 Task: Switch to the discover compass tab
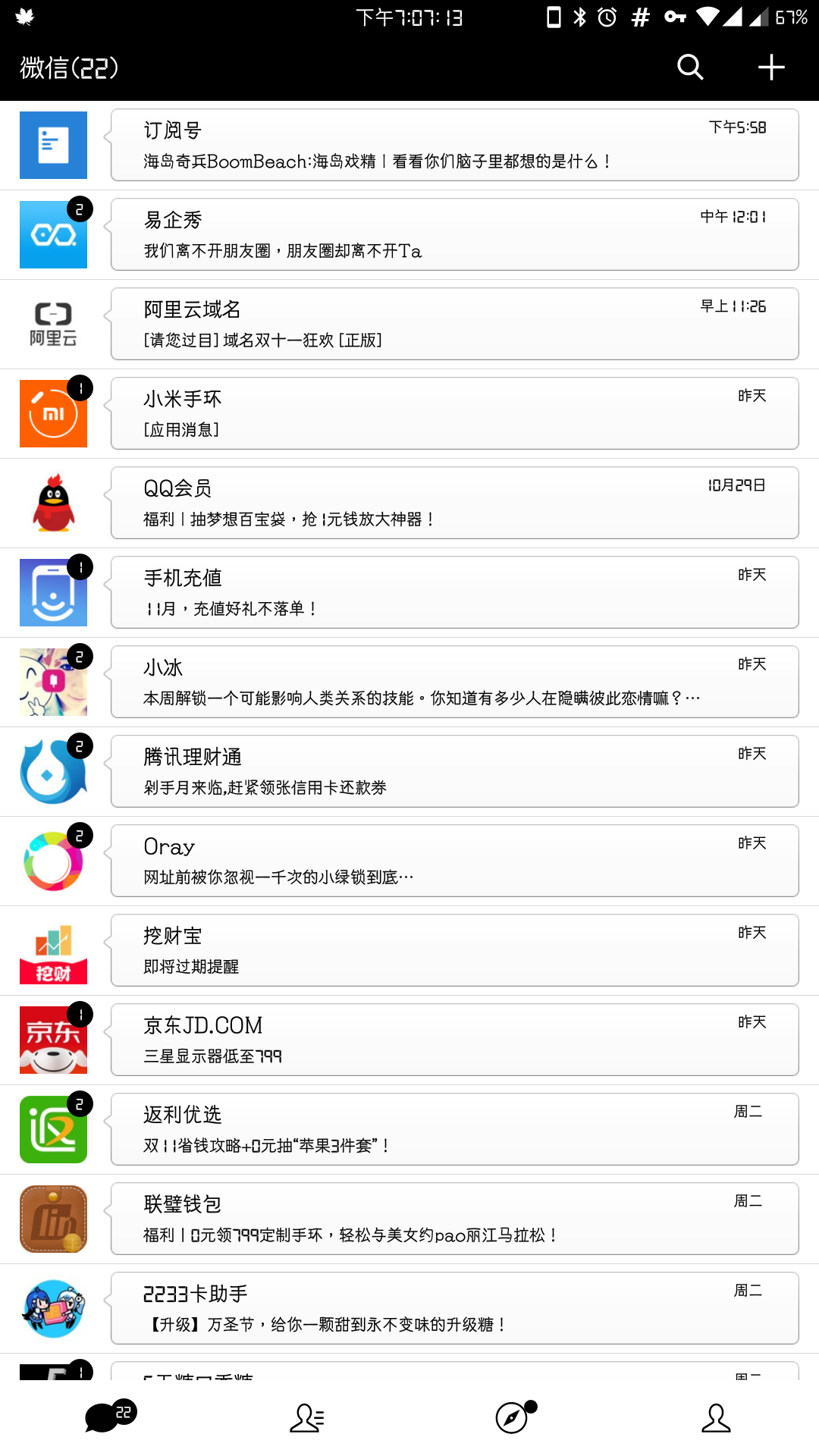pyautogui.click(x=513, y=1417)
